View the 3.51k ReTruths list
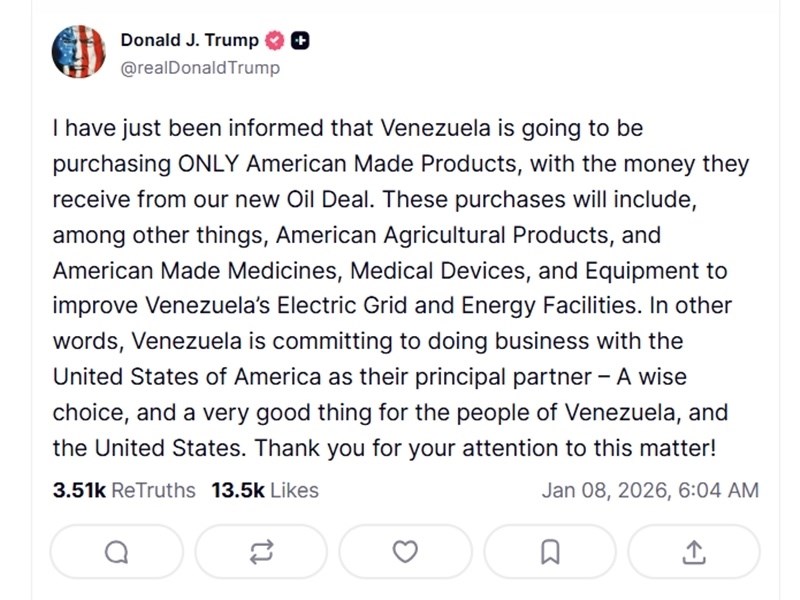Image resolution: width=800 pixels, height=600 pixels. (x=124, y=490)
